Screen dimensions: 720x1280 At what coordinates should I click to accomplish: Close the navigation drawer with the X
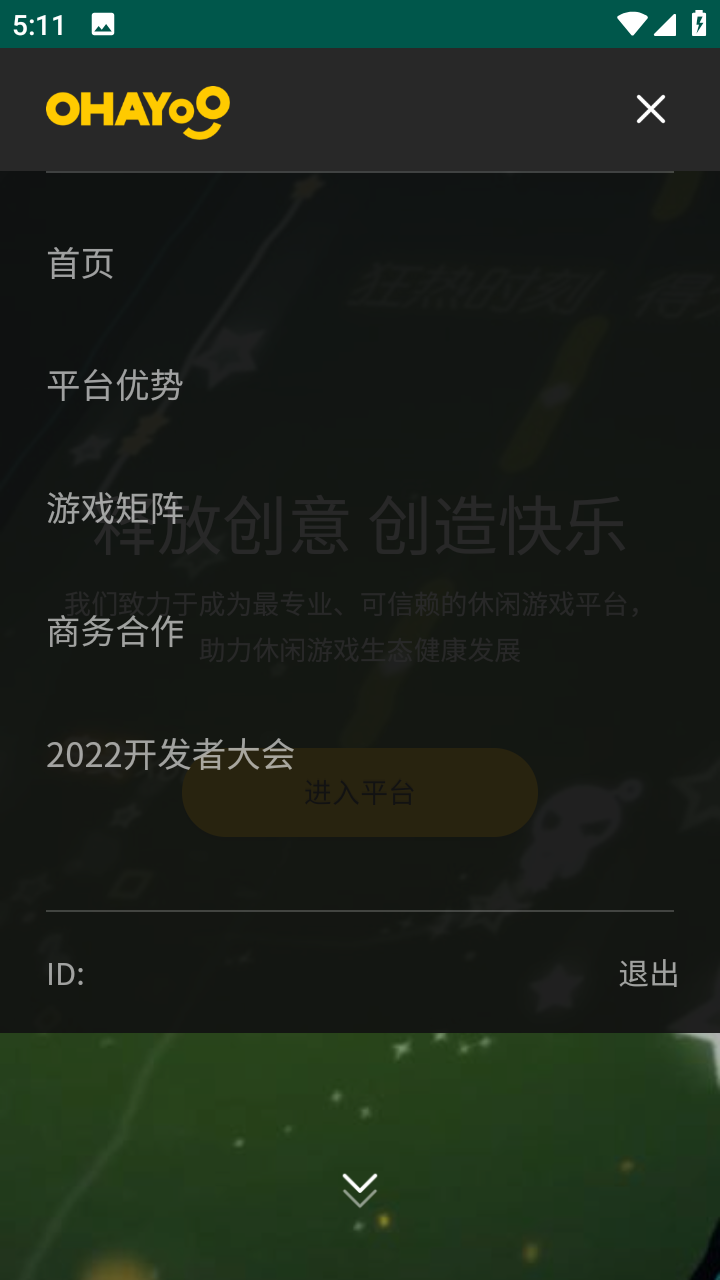650,109
